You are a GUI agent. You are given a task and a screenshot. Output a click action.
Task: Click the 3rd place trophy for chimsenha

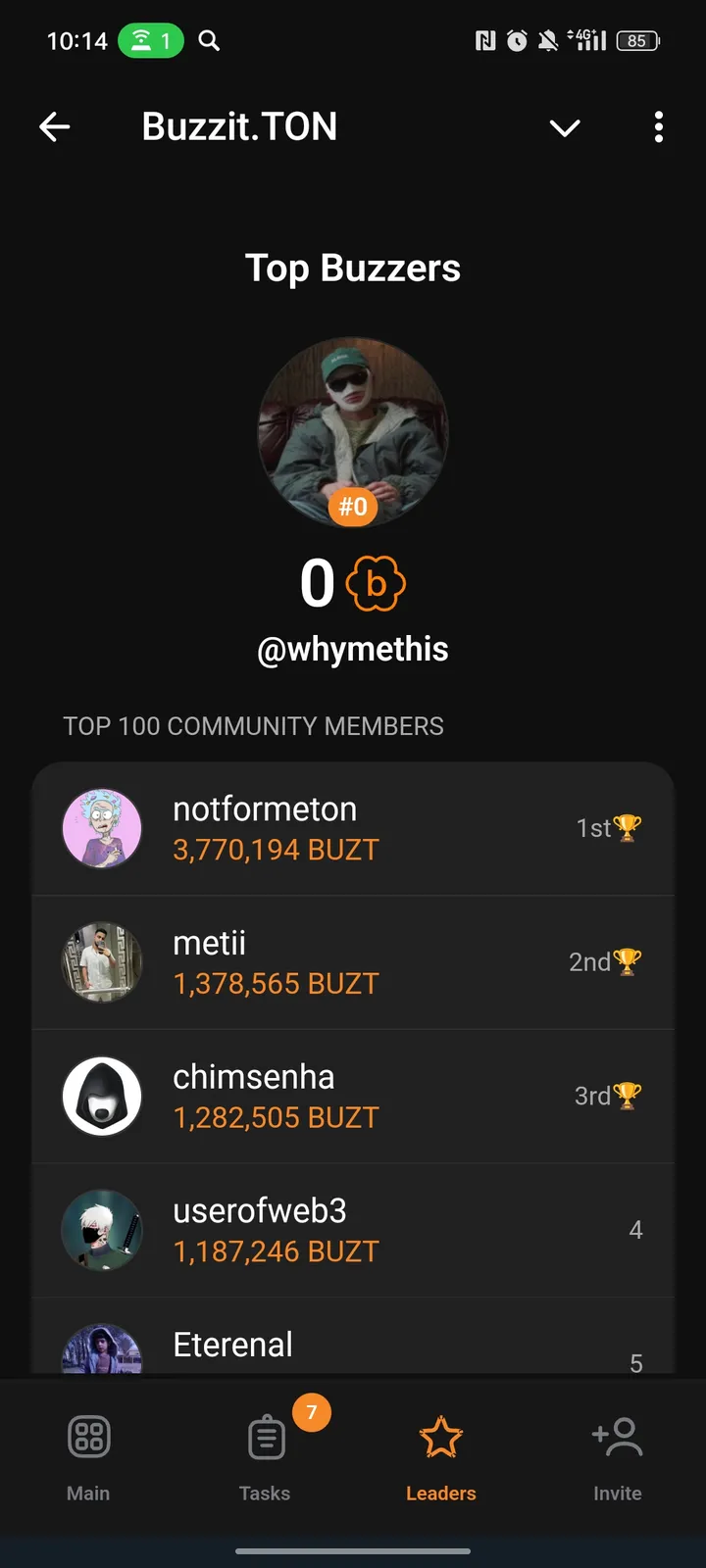pos(628,1096)
